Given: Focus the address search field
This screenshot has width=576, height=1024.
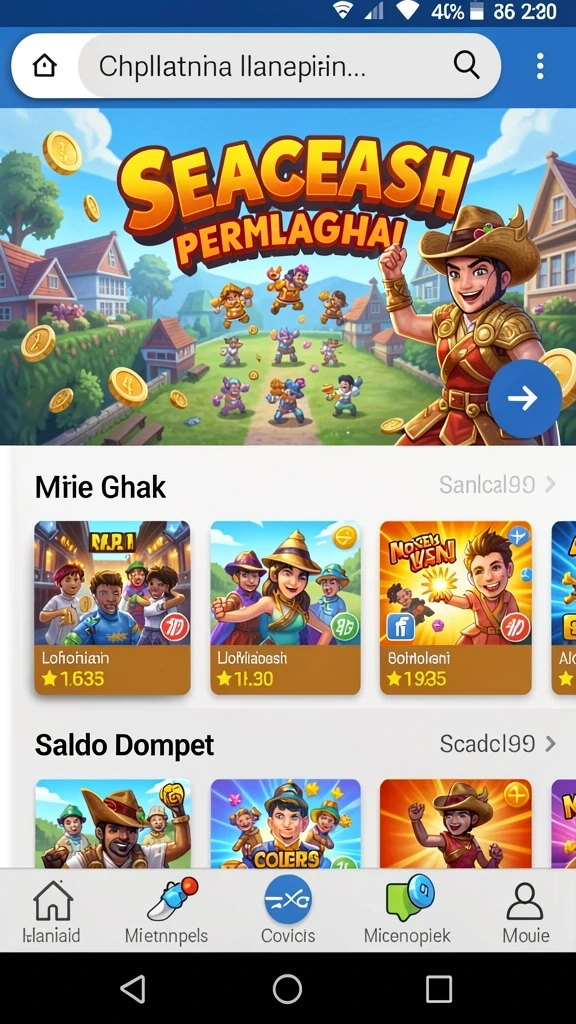Looking at the screenshot, I should [289, 66].
